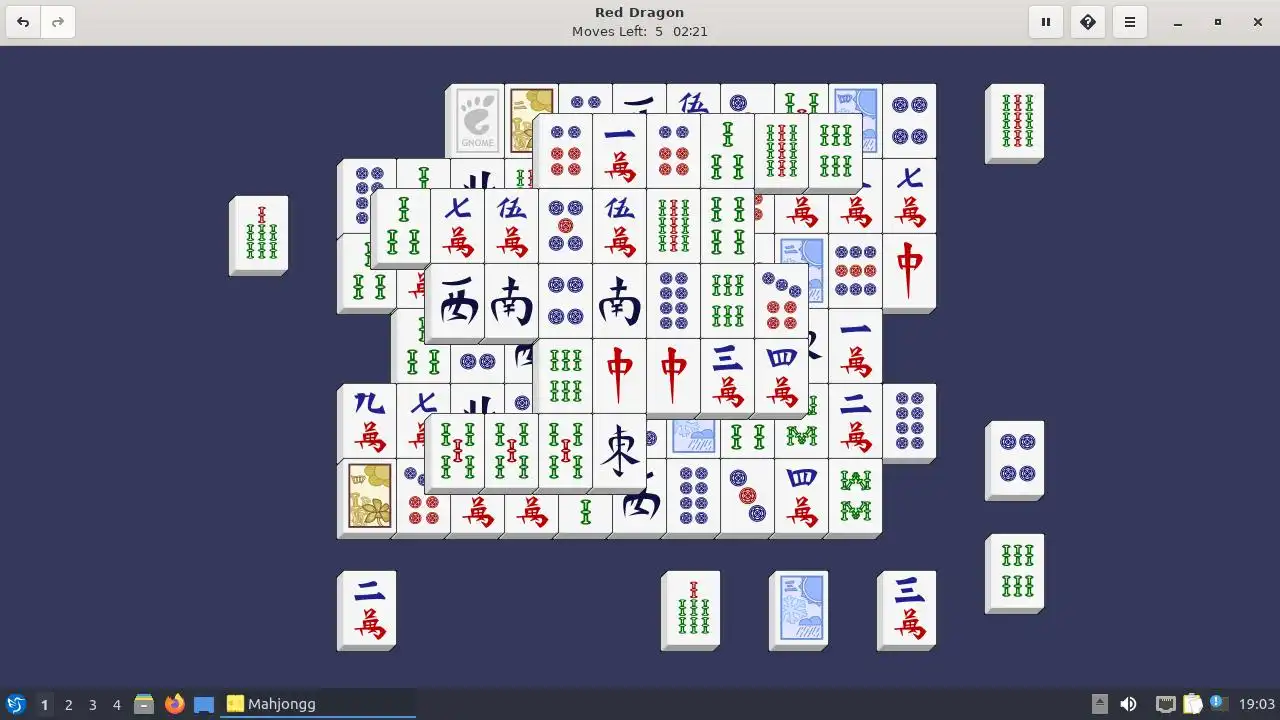Image resolution: width=1280 pixels, height=720 pixels.
Task: Open the hamburger main menu
Action: (1130, 22)
